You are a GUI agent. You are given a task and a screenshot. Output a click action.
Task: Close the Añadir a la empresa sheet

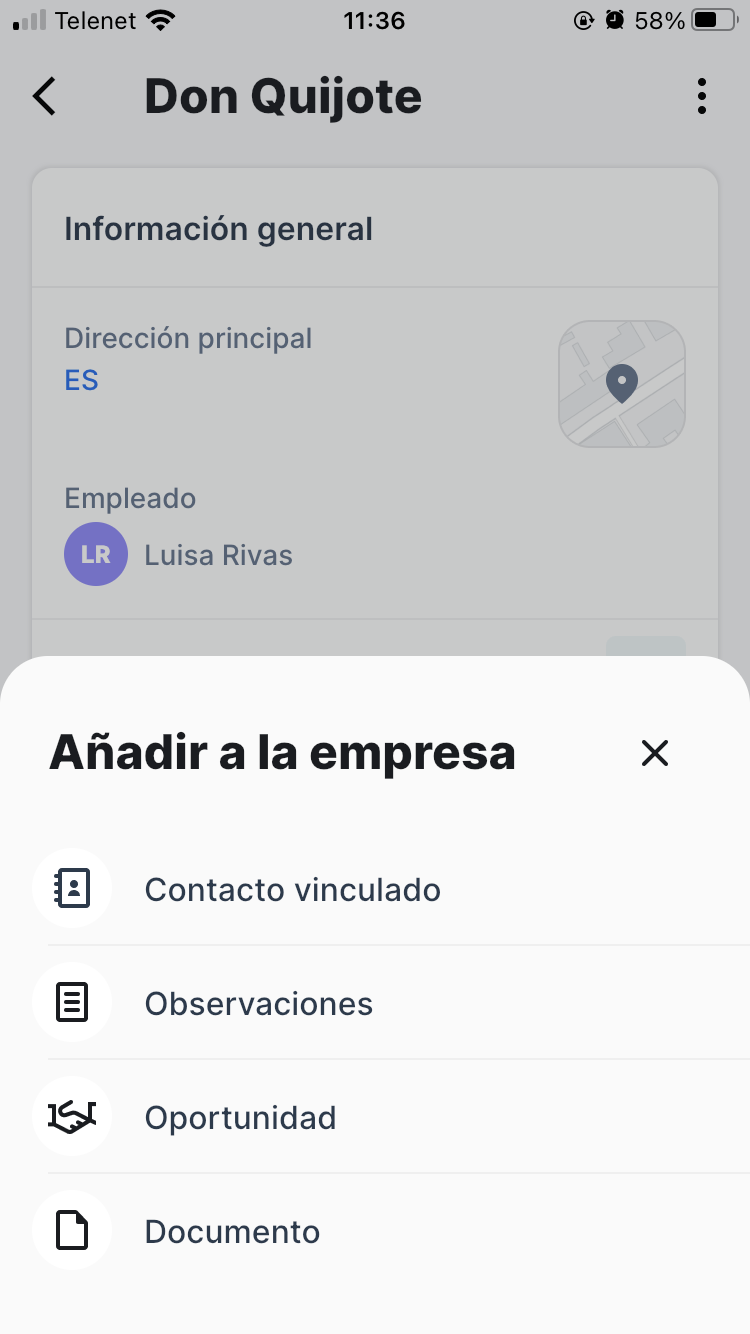654,753
